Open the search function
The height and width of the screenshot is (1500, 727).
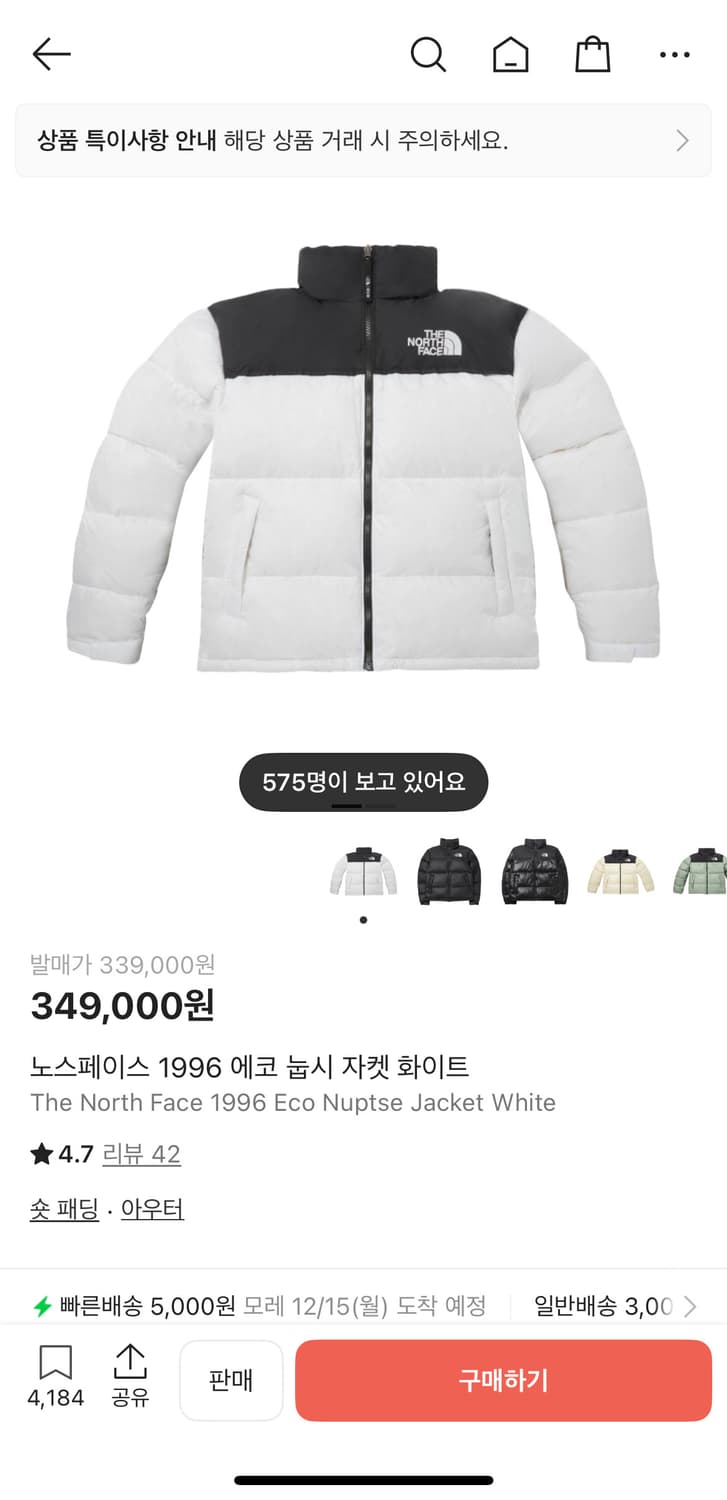(428, 54)
